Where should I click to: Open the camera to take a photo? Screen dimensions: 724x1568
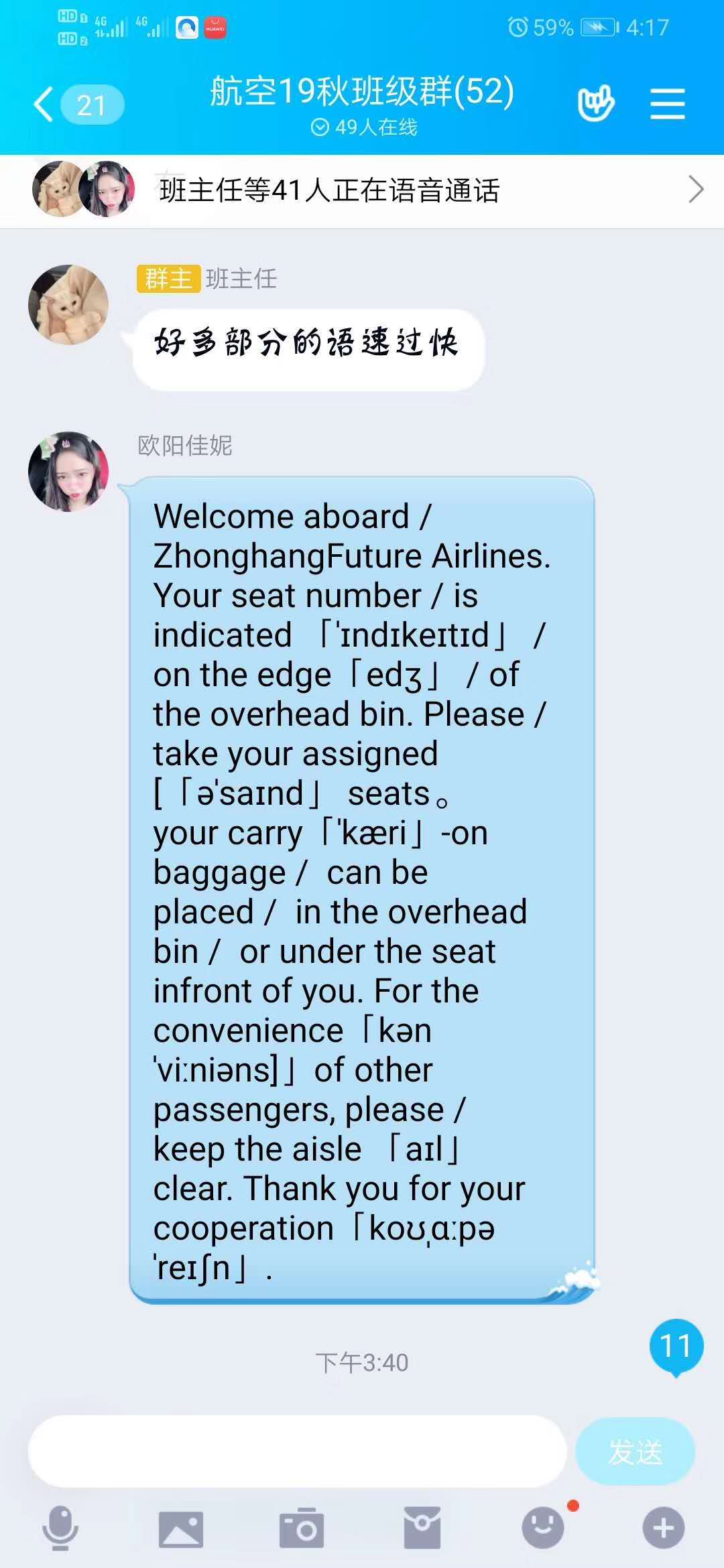302,1528
